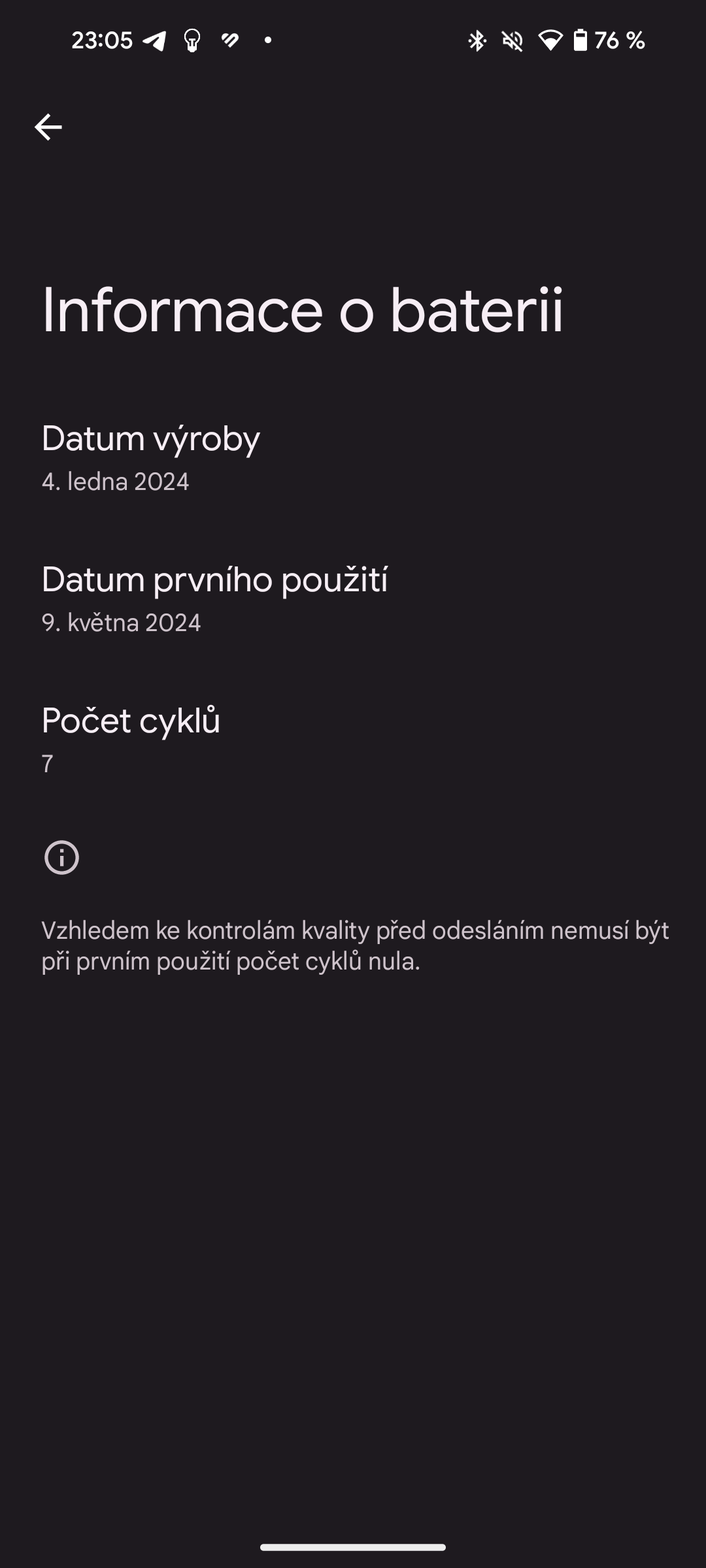Tap the quality check disclaimer text
The height and width of the screenshot is (1568, 706).
(353, 947)
